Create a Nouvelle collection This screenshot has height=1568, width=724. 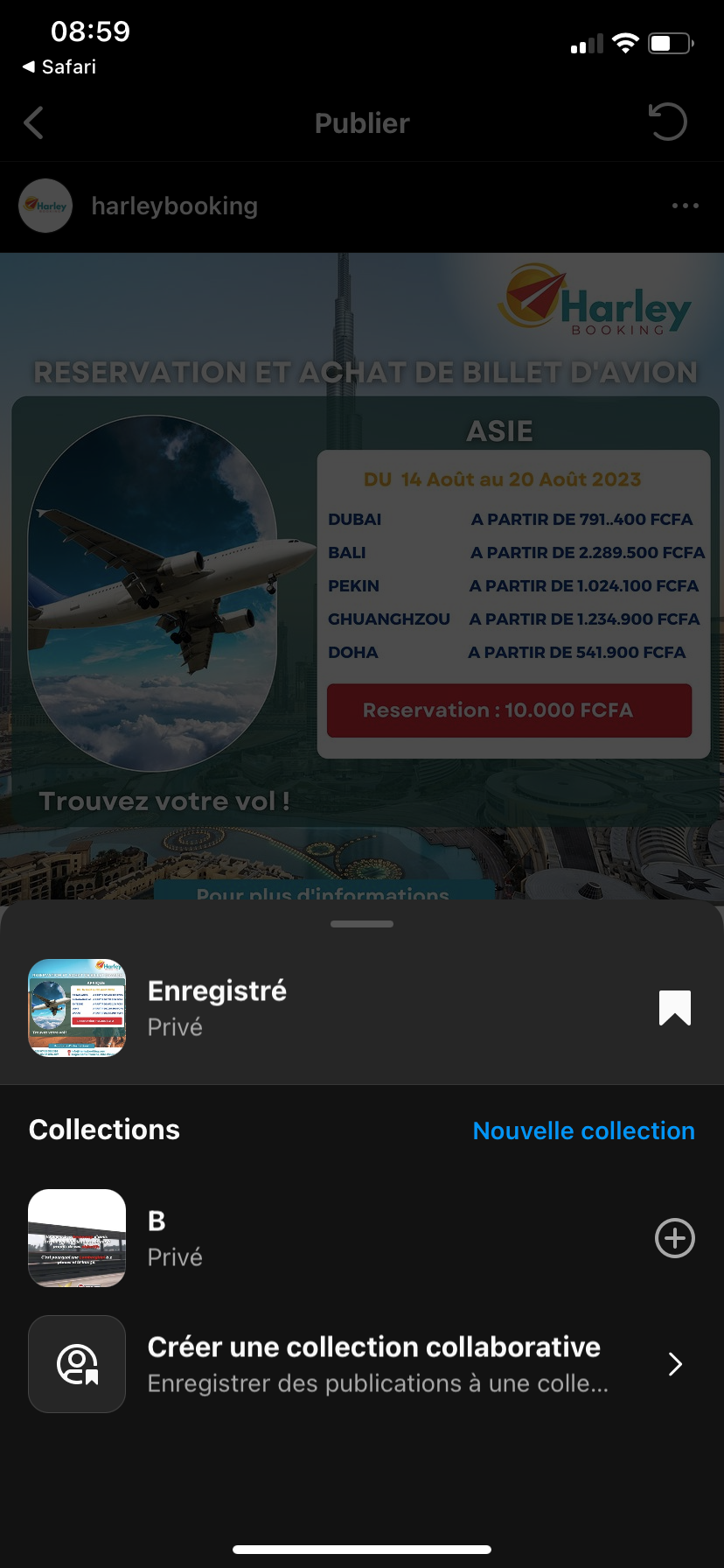tap(583, 1130)
